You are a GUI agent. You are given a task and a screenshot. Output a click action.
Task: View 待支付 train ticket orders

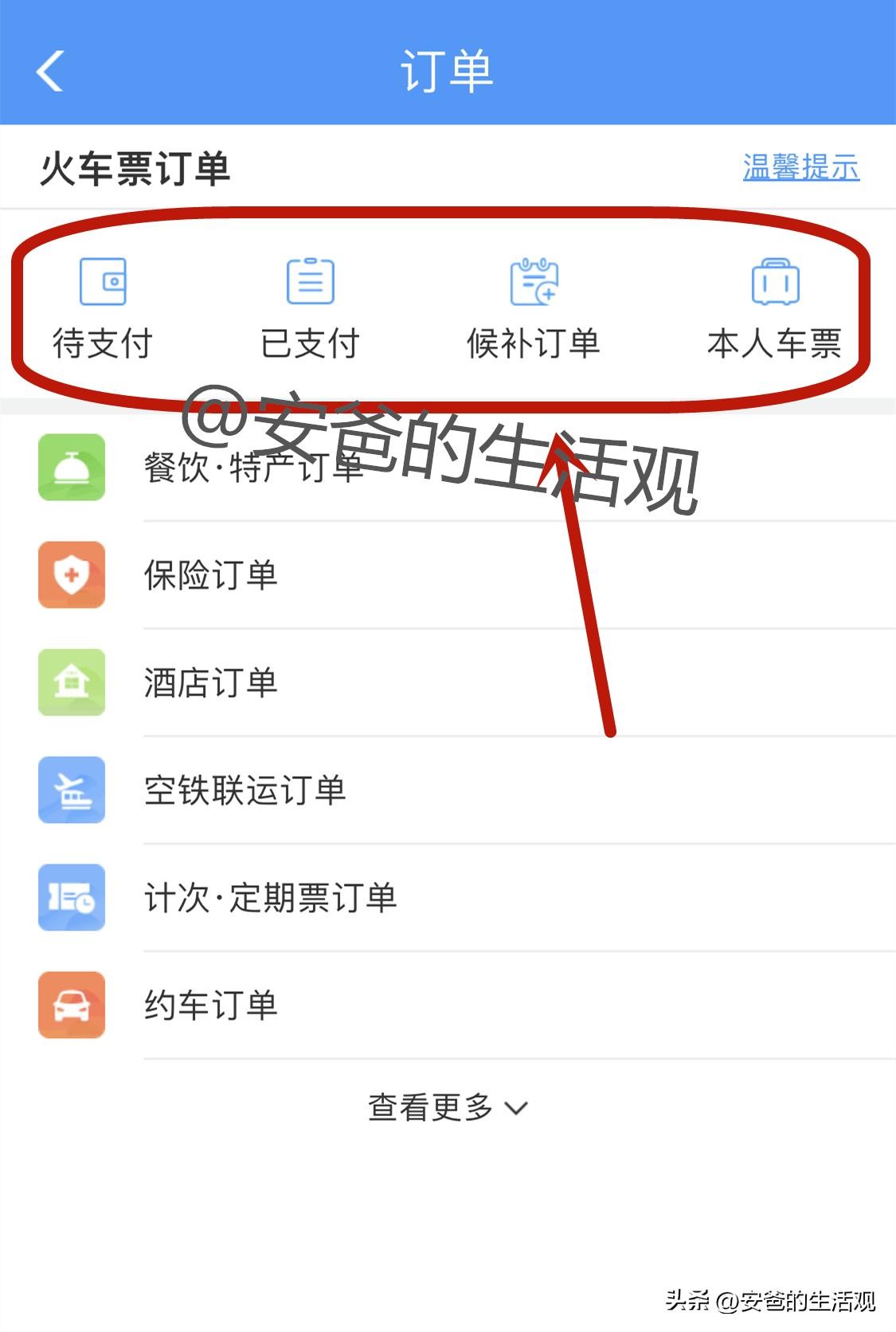[103, 308]
